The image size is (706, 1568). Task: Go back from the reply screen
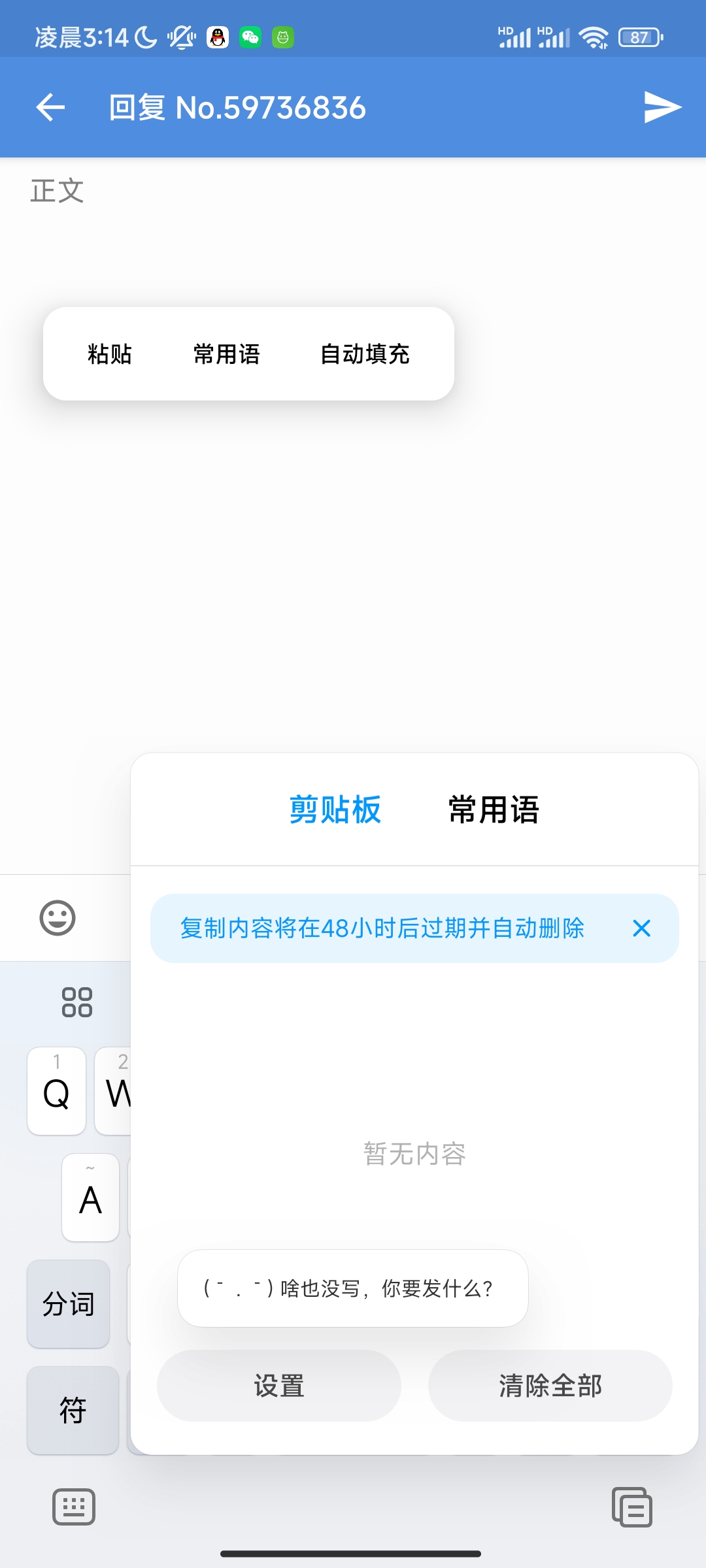51,107
